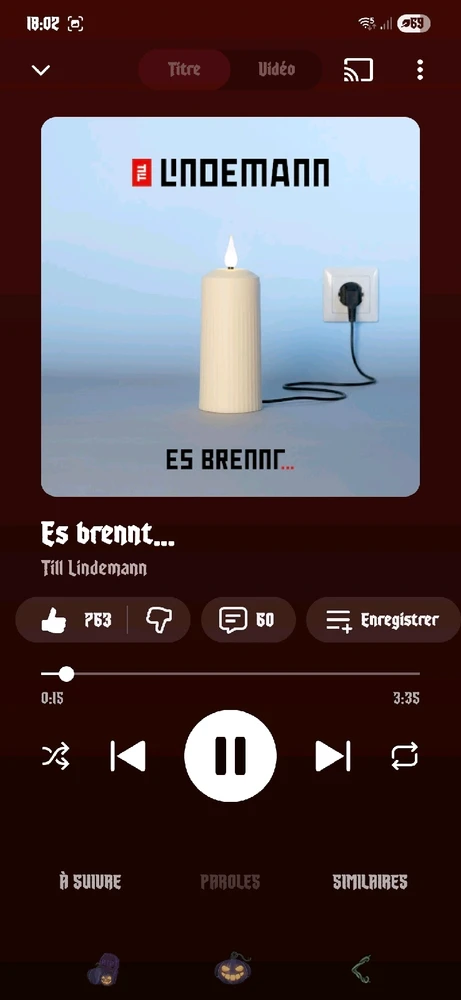Toggle the repeat mode
461x1000 pixels.
coord(405,756)
